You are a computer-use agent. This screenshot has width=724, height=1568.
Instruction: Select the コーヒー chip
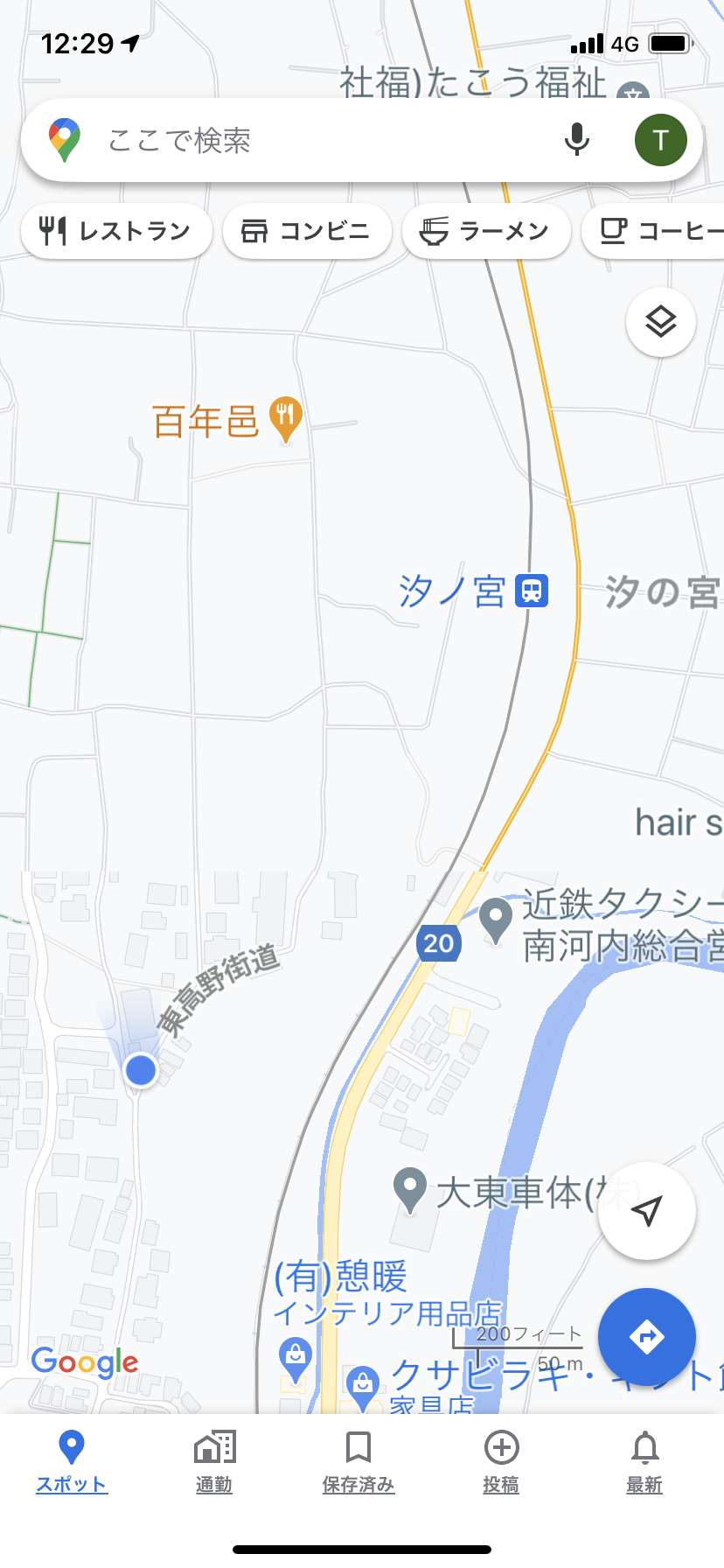[x=654, y=231]
